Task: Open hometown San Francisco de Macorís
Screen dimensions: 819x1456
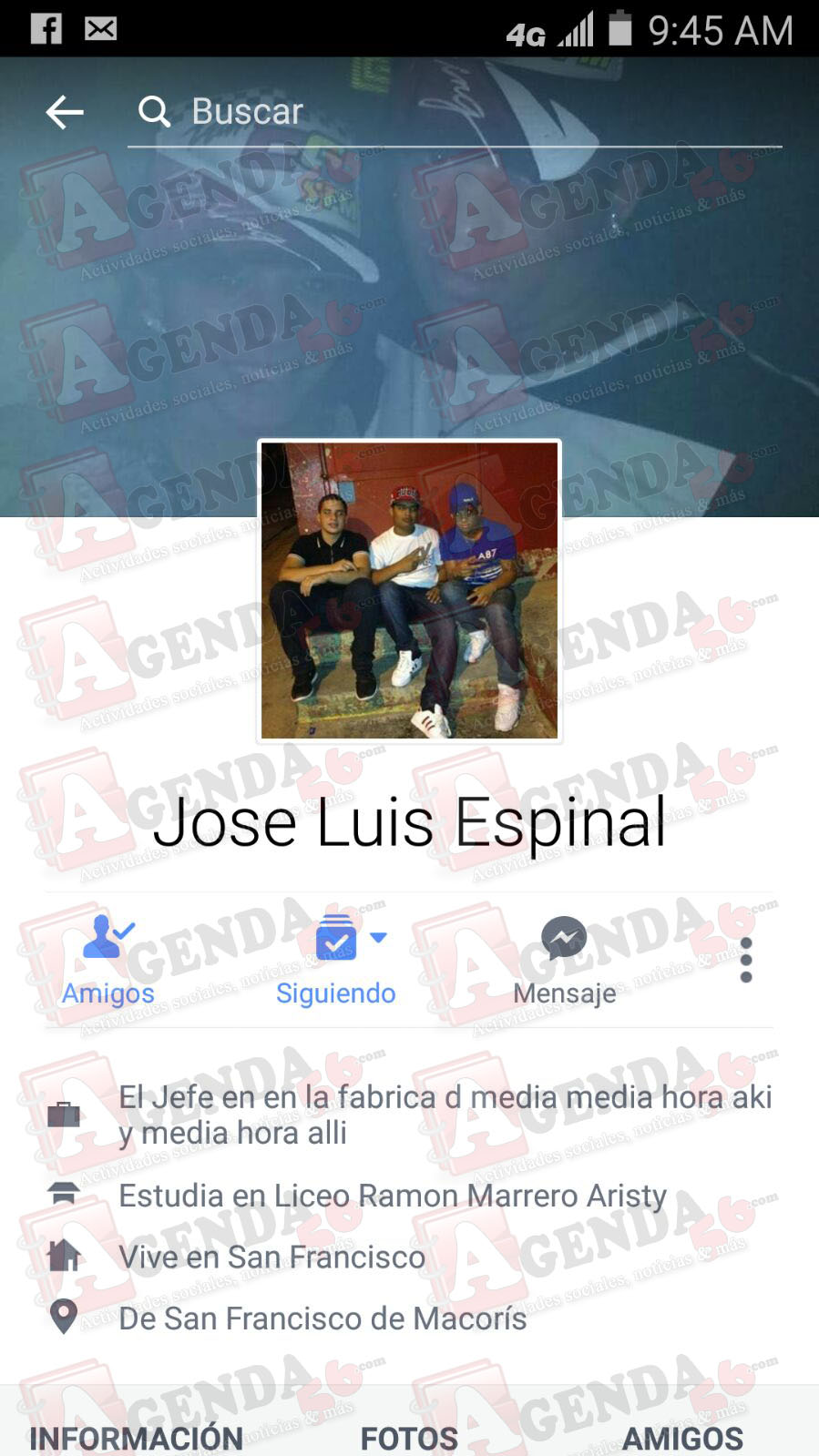Action: [x=322, y=1318]
